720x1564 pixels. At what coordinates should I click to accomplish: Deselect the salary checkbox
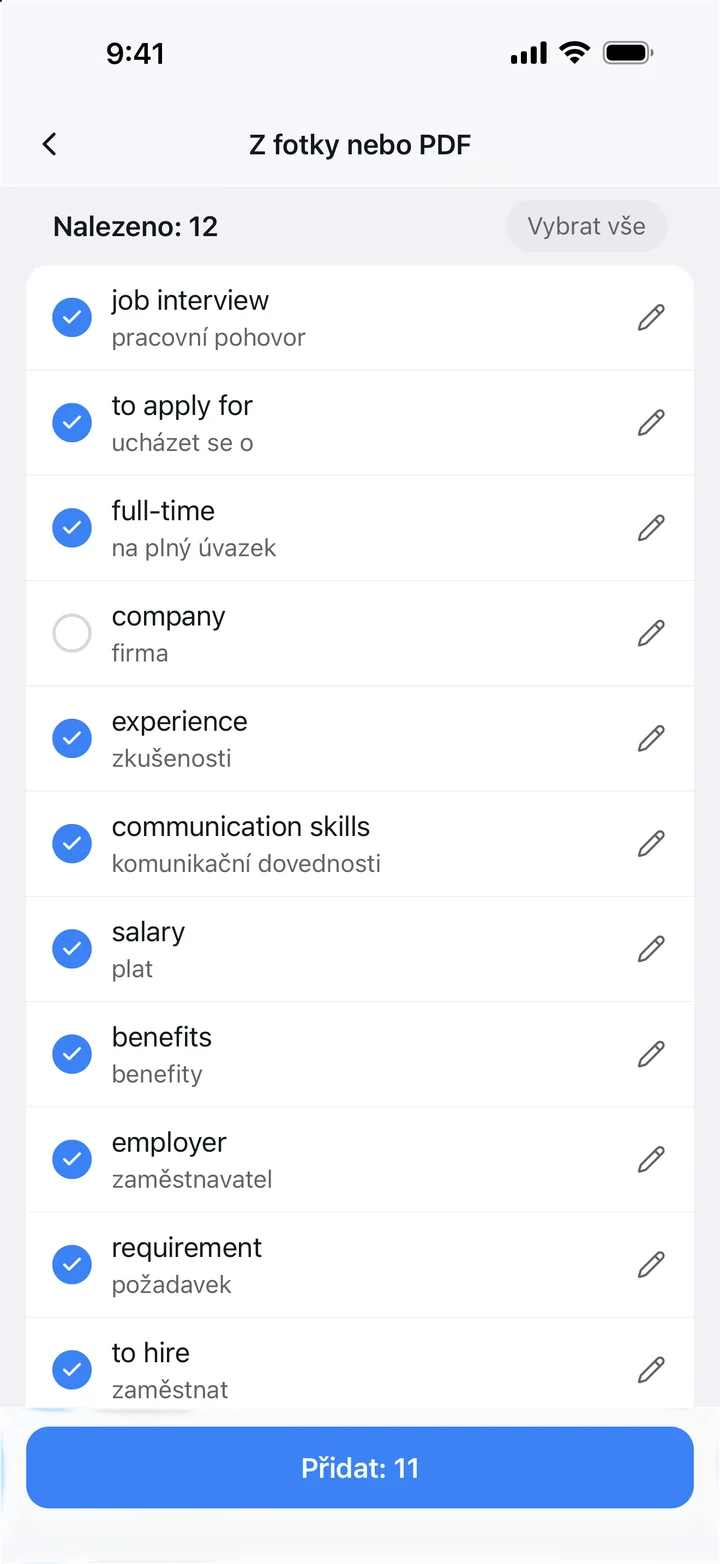(x=72, y=948)
